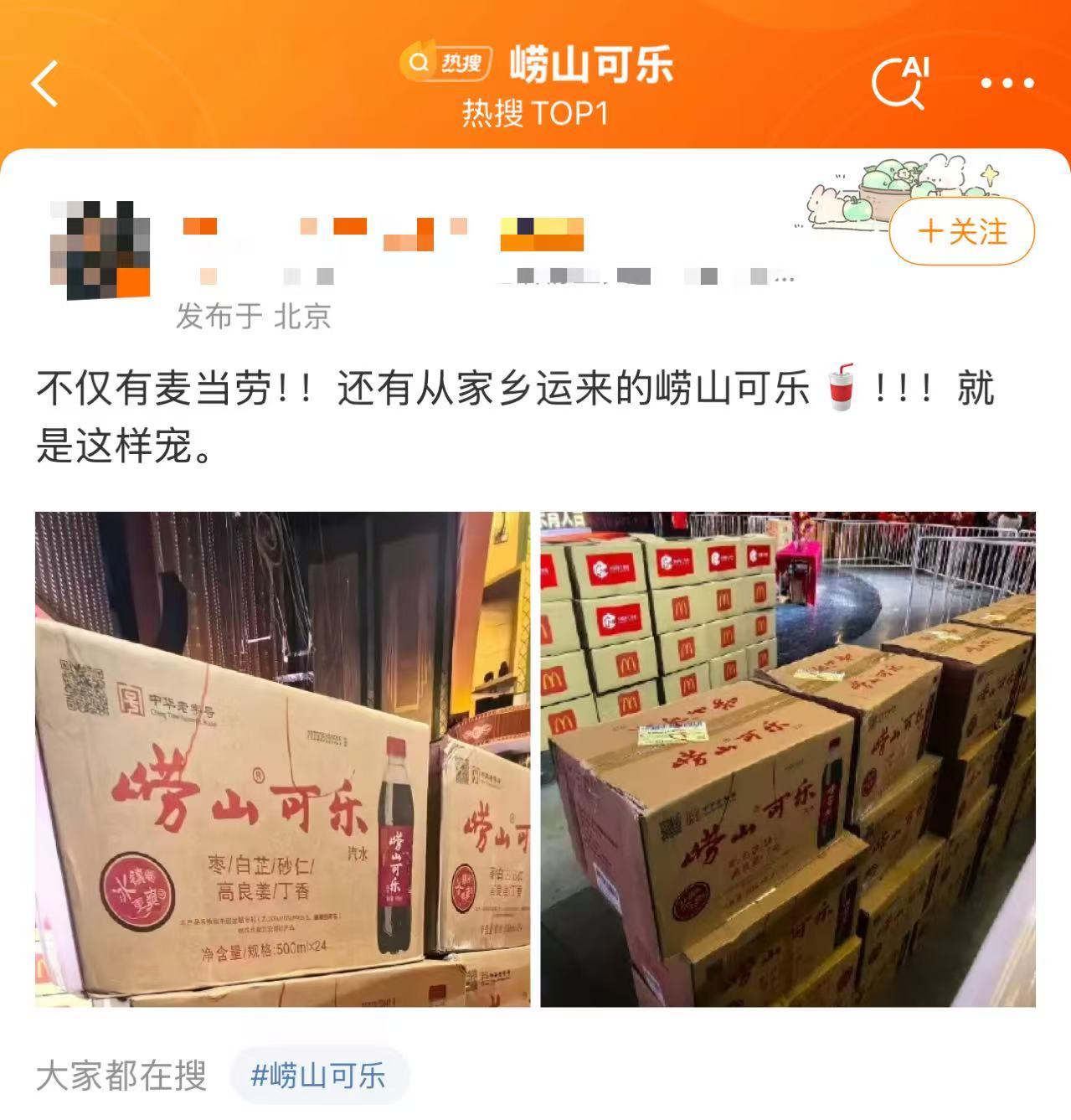Open the left photo of 崂山可乐 box
This screenshot has height=1120, width=1071.
click(282, 758)
